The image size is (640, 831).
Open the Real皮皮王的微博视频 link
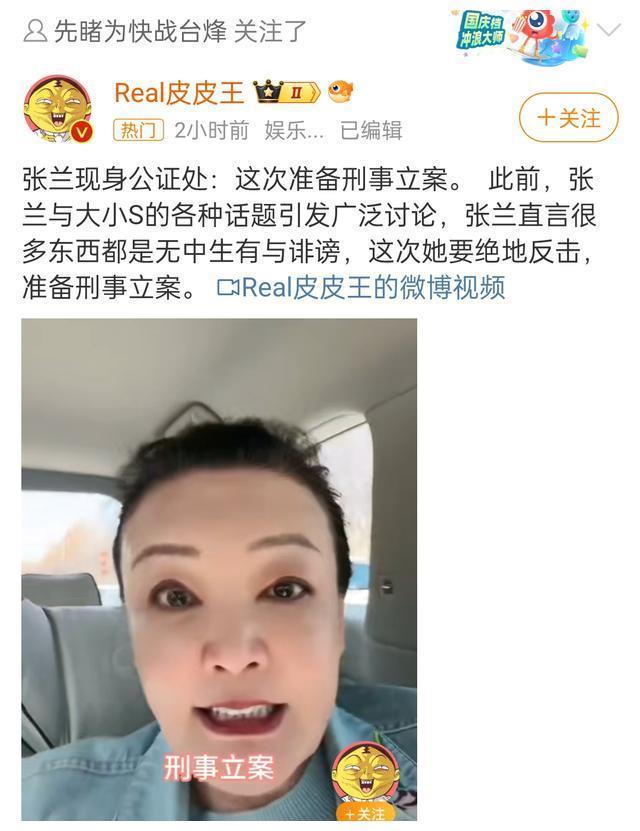coord(362,288)
